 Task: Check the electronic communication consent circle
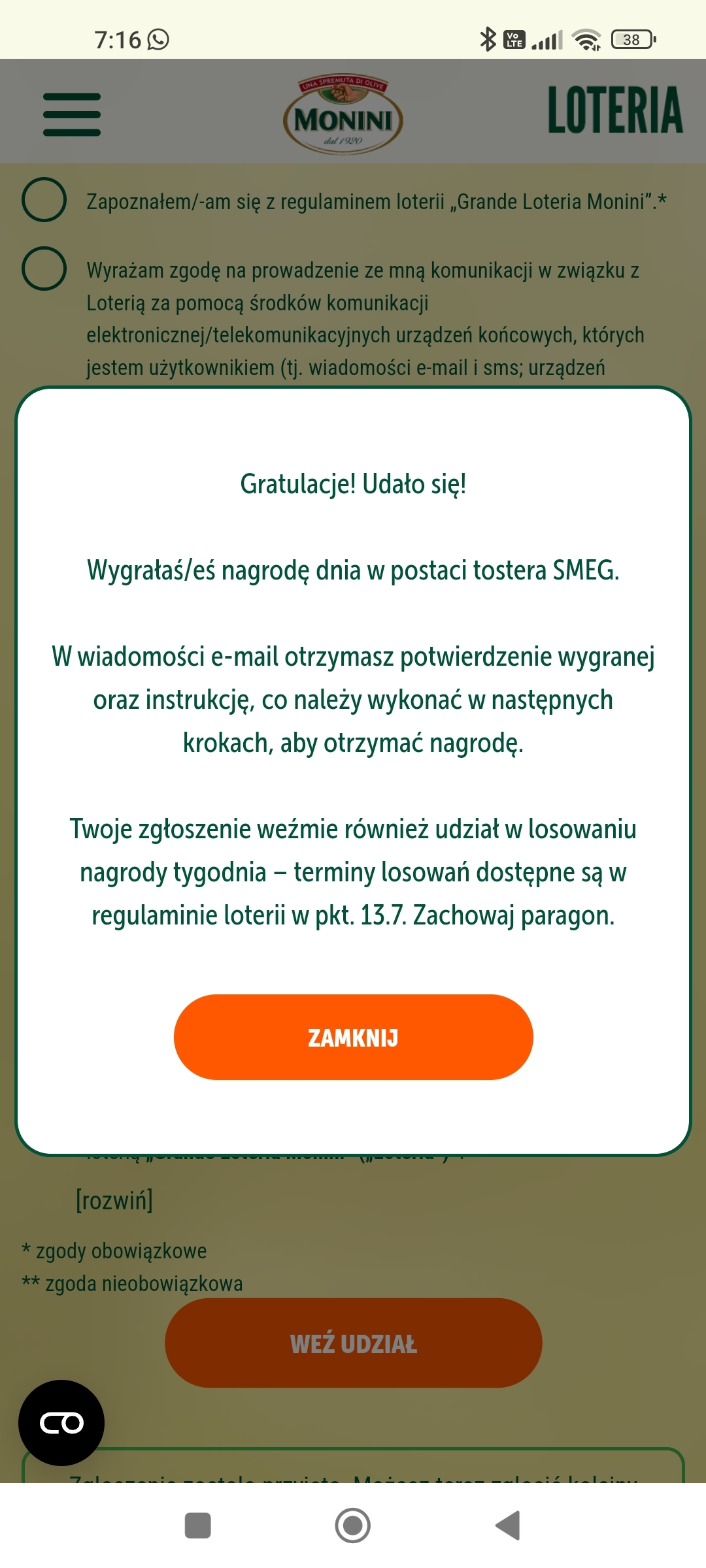44,268
